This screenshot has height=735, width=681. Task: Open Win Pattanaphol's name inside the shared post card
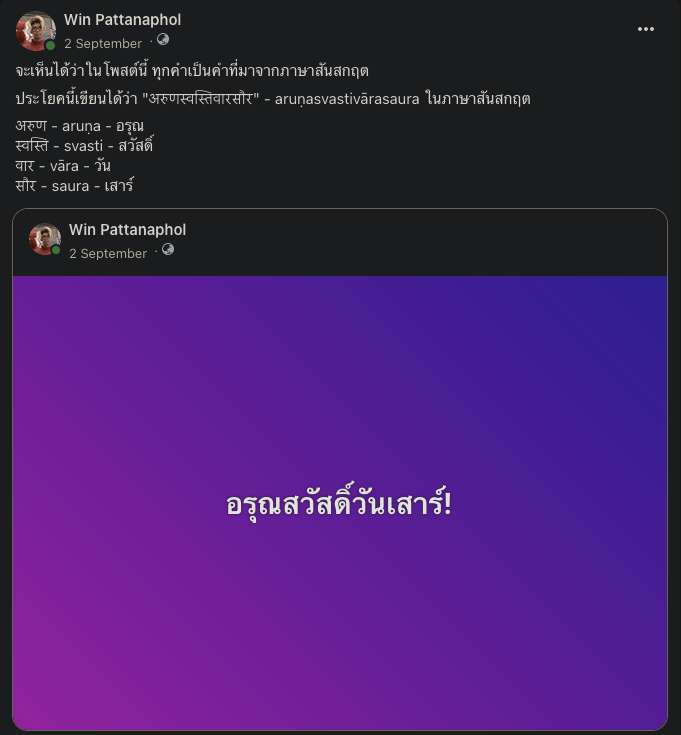[127, 230]
